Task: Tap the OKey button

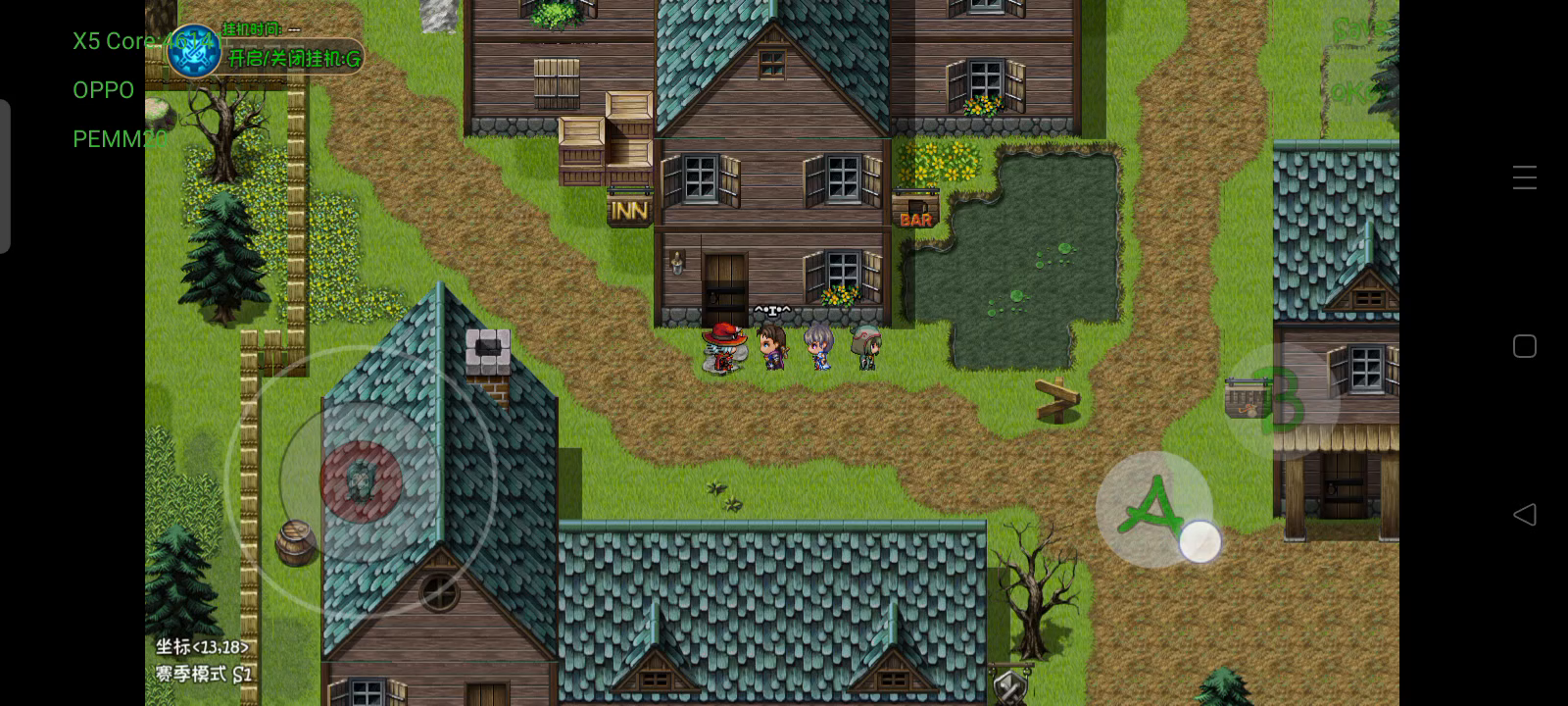Action: tap(1356, 92)
